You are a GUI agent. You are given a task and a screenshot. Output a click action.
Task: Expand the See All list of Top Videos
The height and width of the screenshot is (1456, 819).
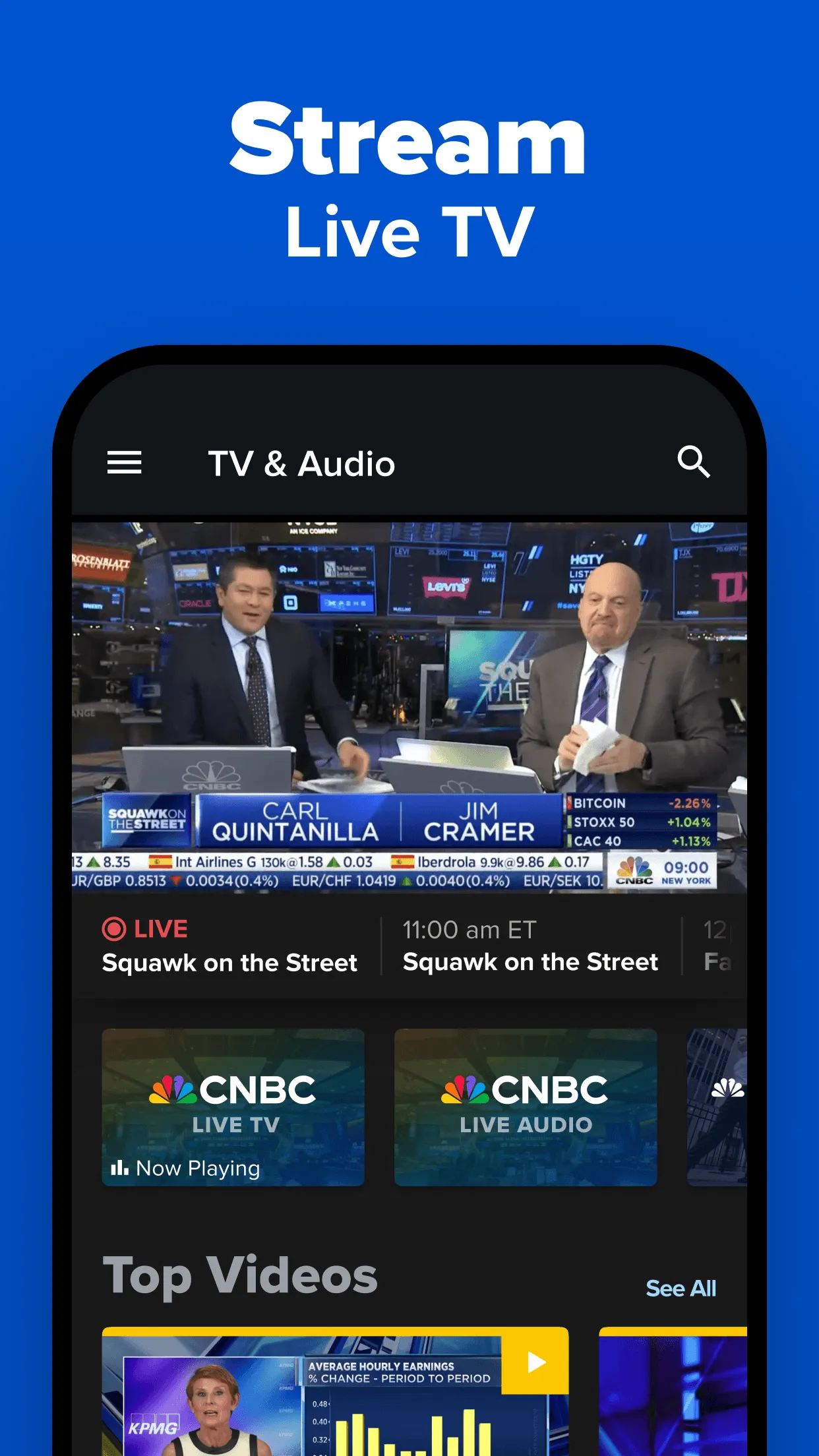click(681, 1289)
